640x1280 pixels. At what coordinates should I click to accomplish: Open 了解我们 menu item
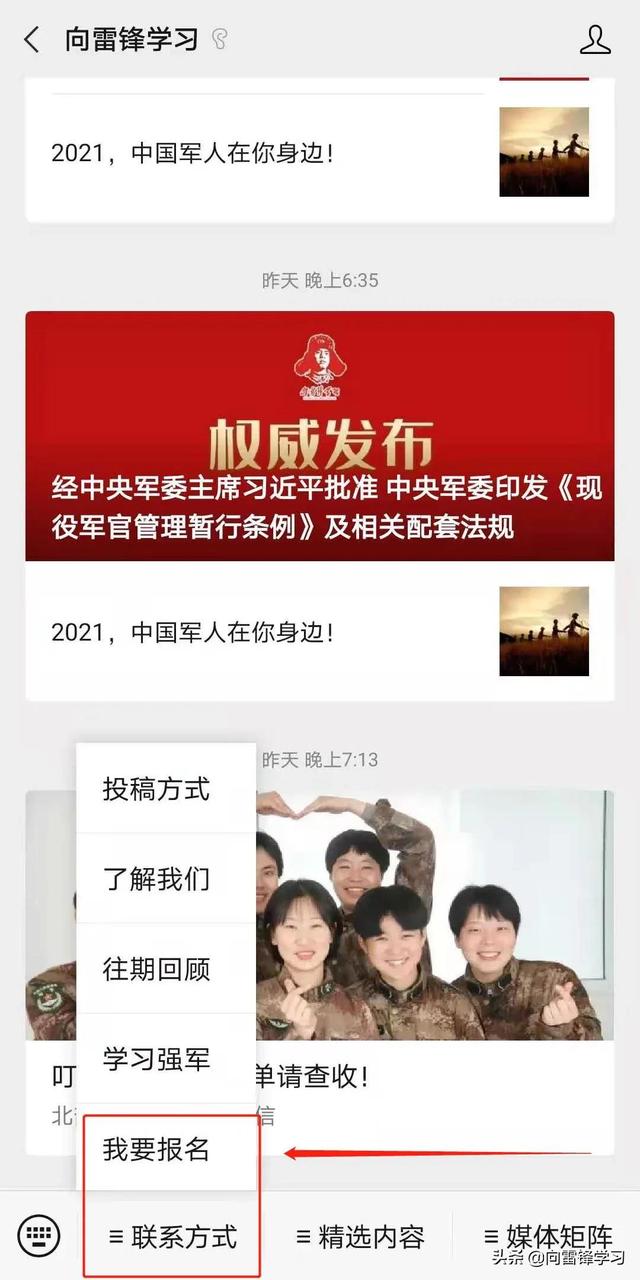coord(156,879)
